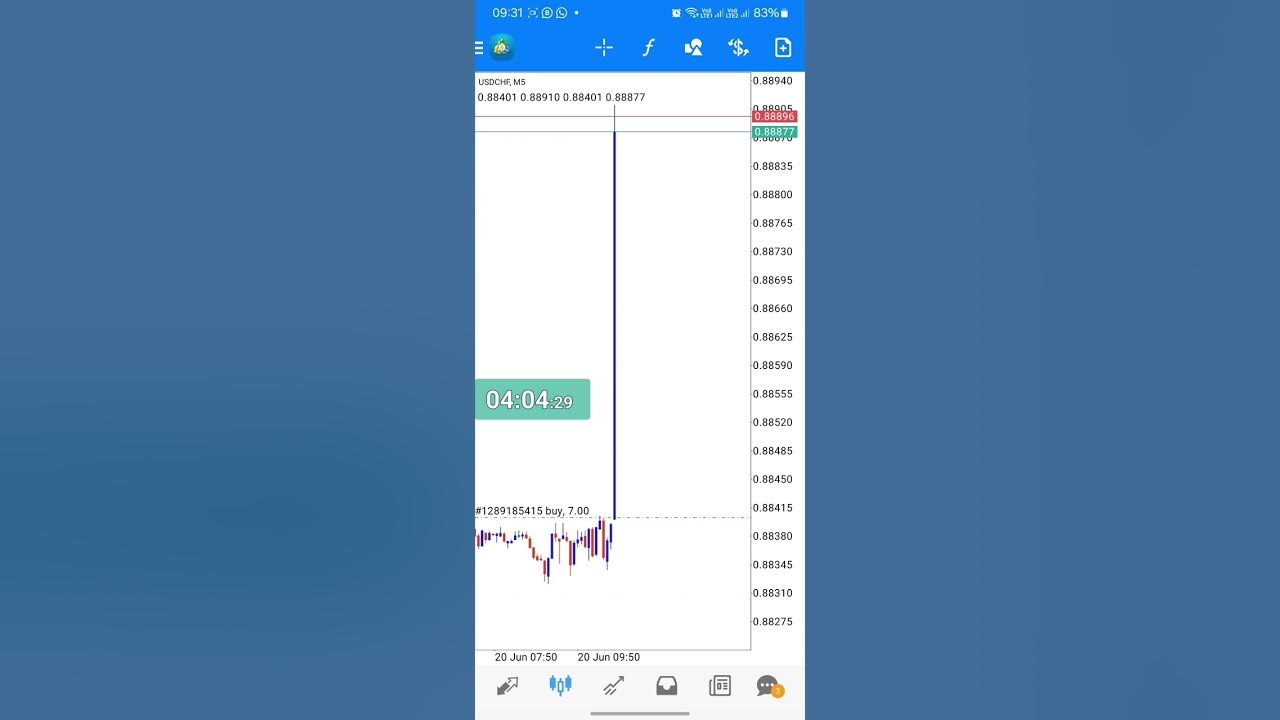
Task: Switch to the Quotes tab
Action: (508, 686)
